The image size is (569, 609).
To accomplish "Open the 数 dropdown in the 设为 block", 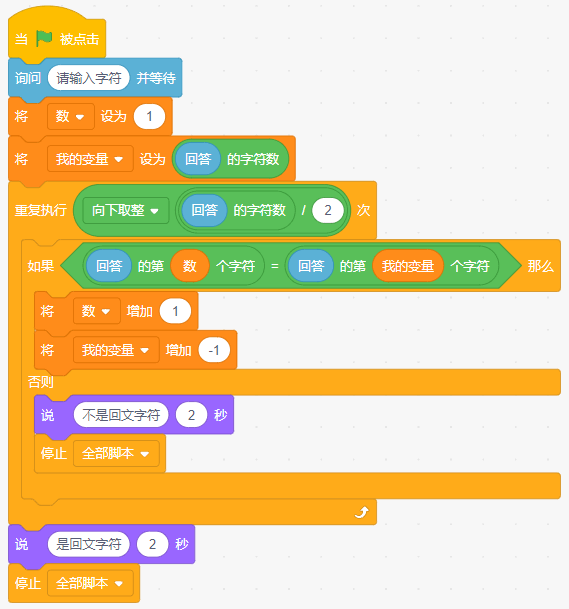I will (71, 117).
